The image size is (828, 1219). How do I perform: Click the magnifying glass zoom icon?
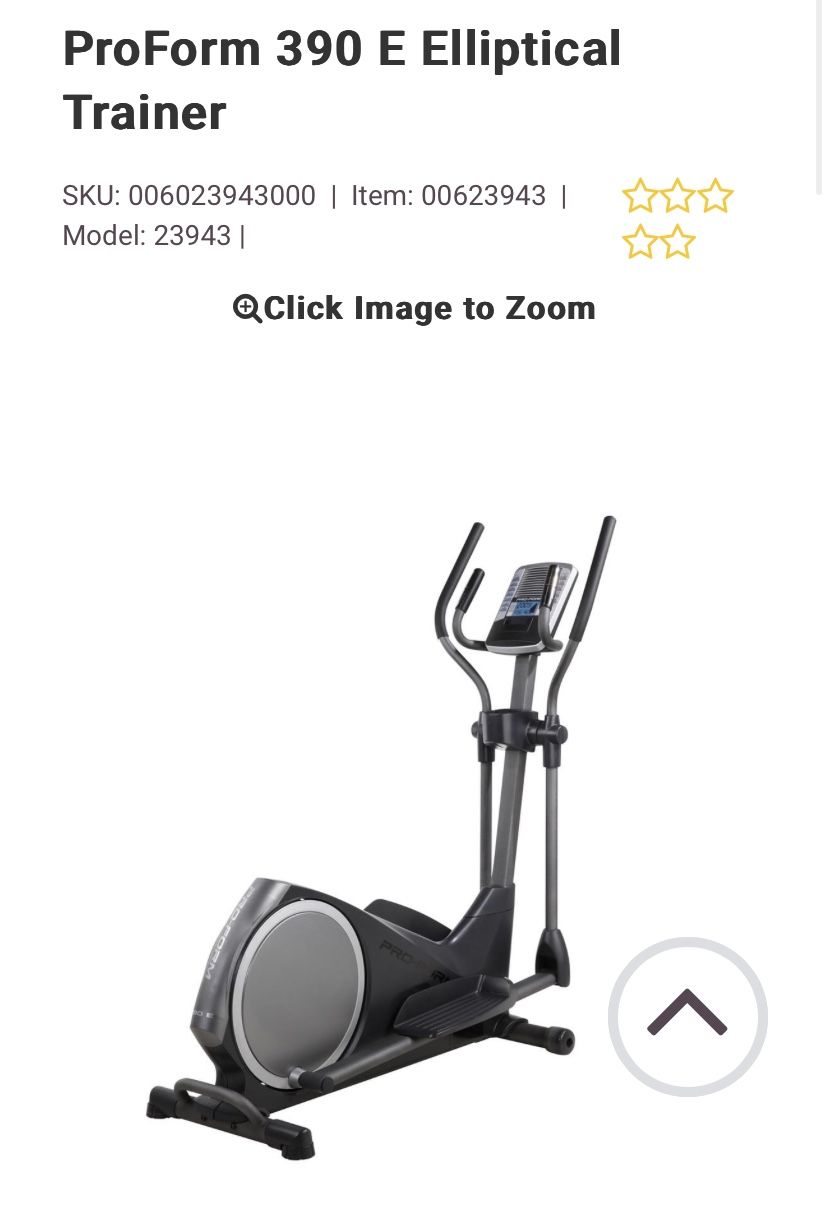coord(249,308)
